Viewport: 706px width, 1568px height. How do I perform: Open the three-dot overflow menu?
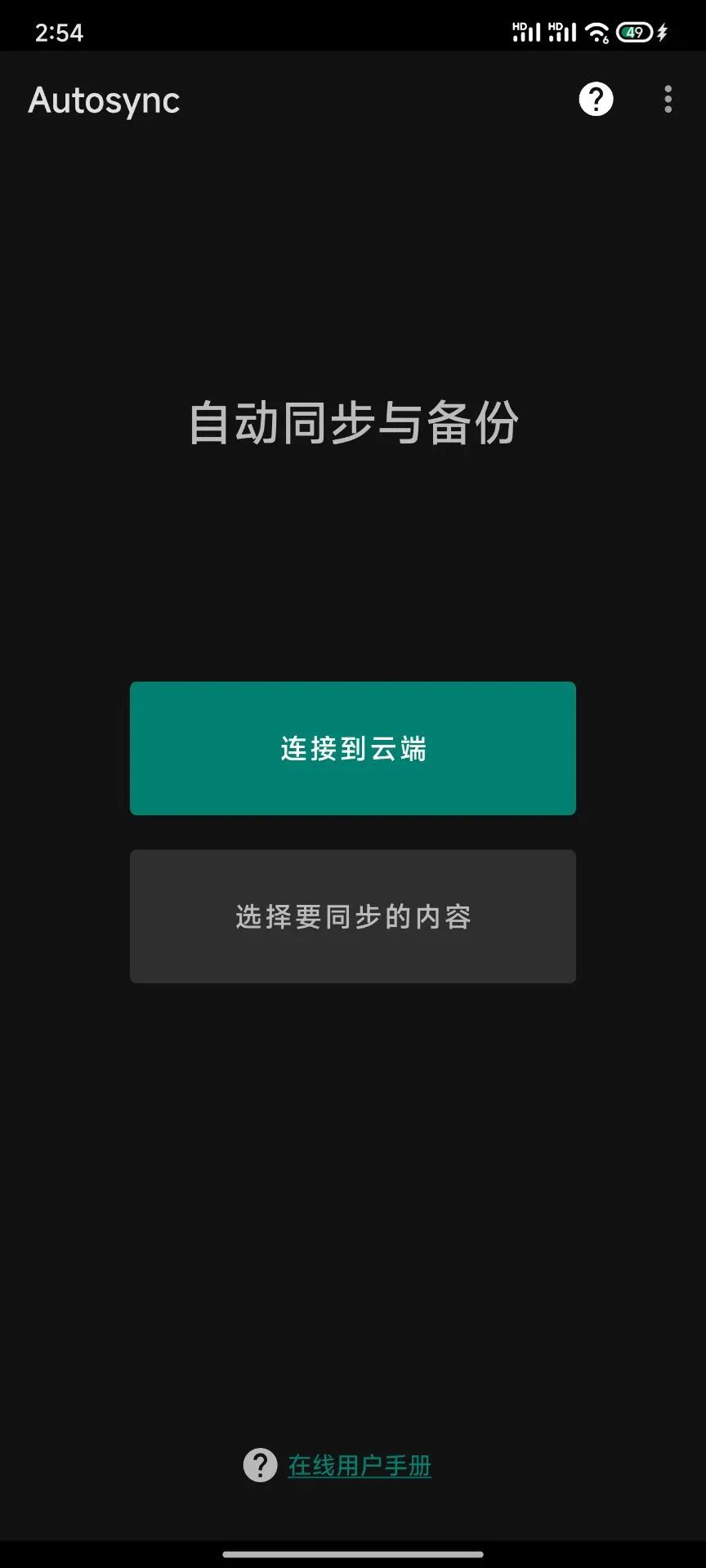668,100
